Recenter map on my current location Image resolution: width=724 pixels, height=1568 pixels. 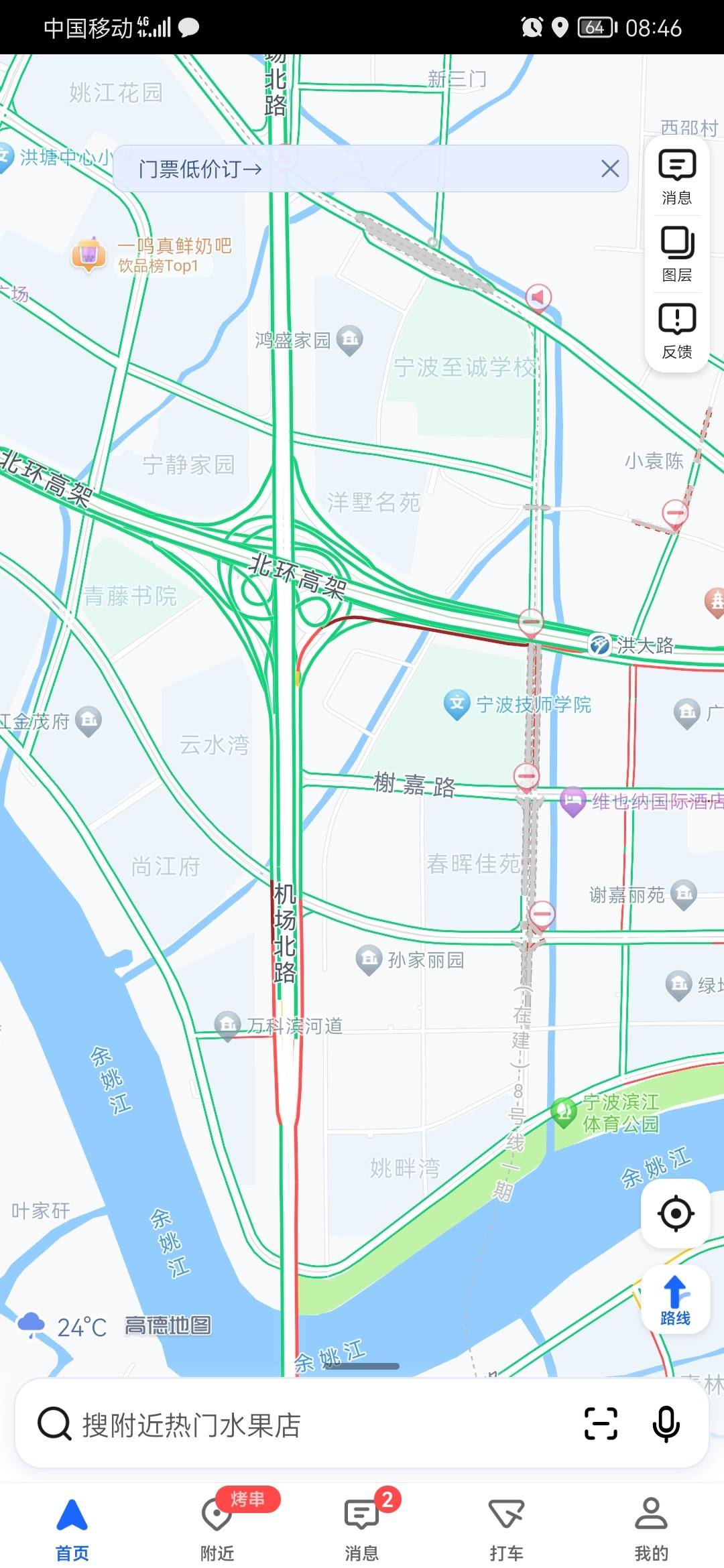[x=676, y=1213]
